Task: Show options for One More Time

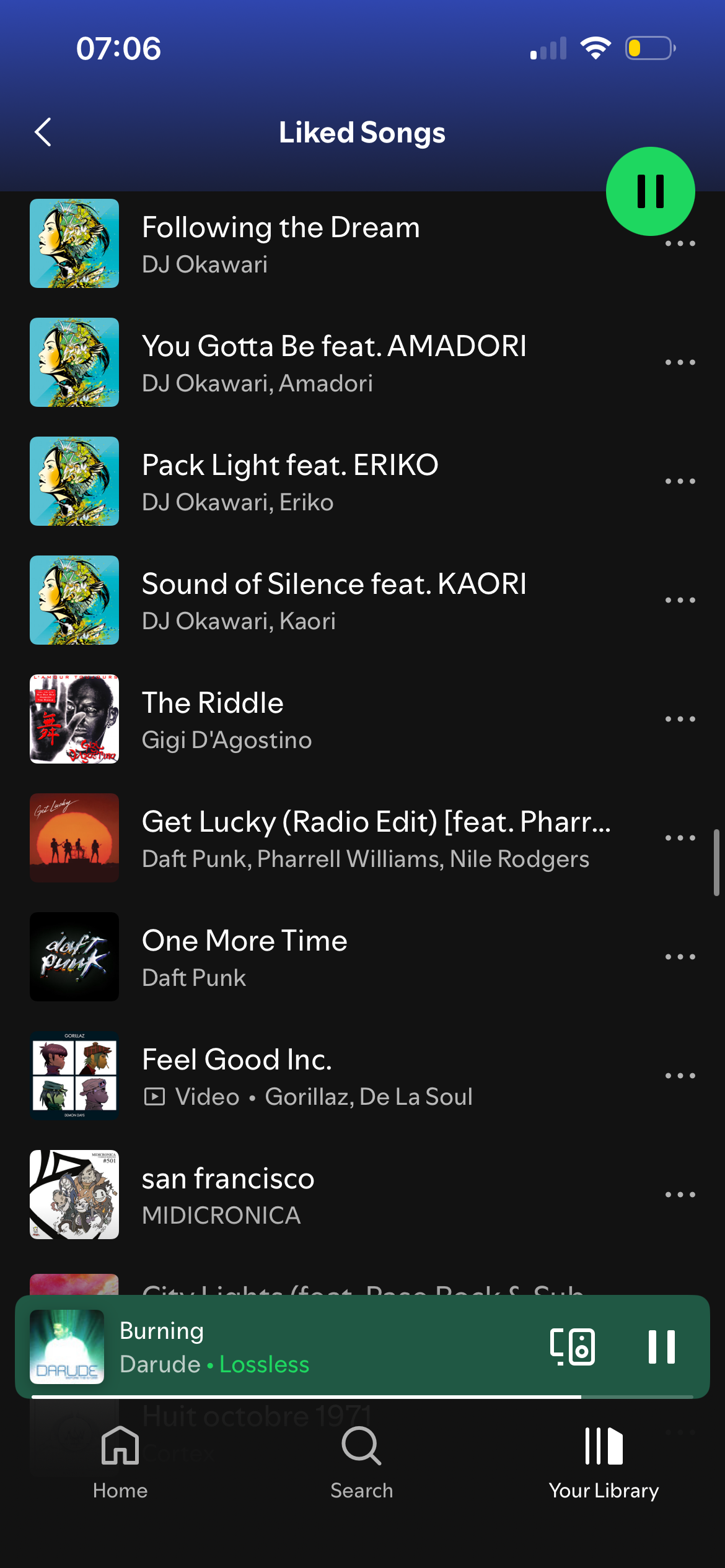Action: click(680, 957)
